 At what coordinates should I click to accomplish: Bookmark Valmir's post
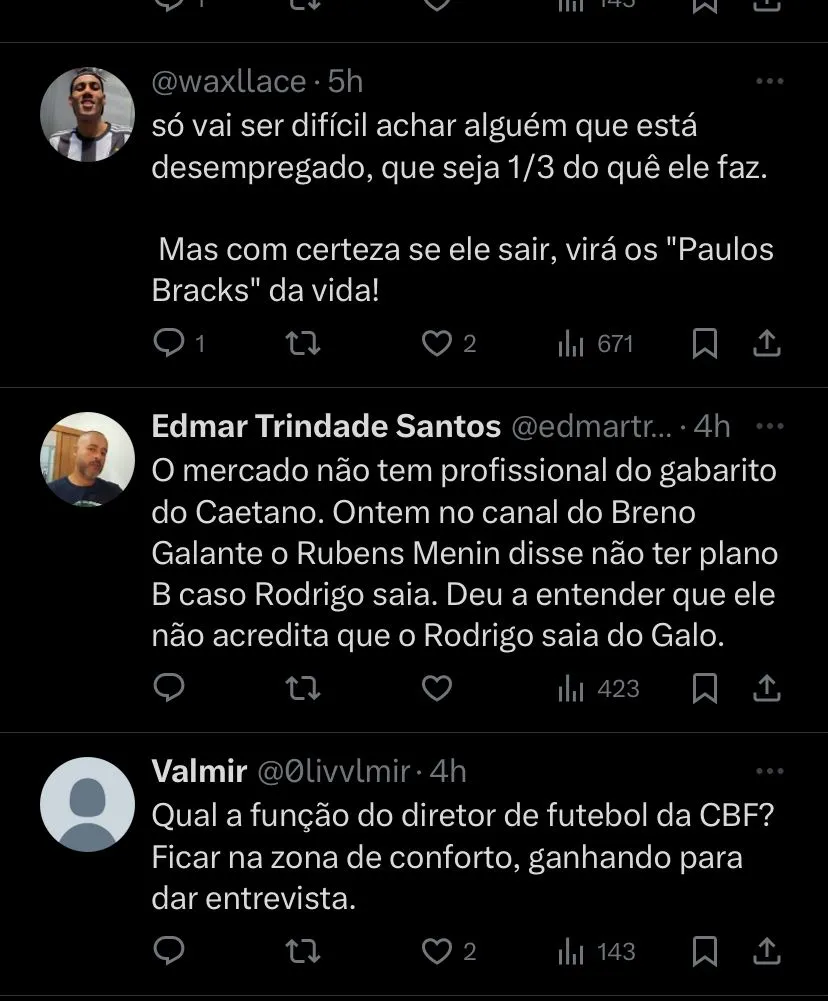tap(705, 951)
